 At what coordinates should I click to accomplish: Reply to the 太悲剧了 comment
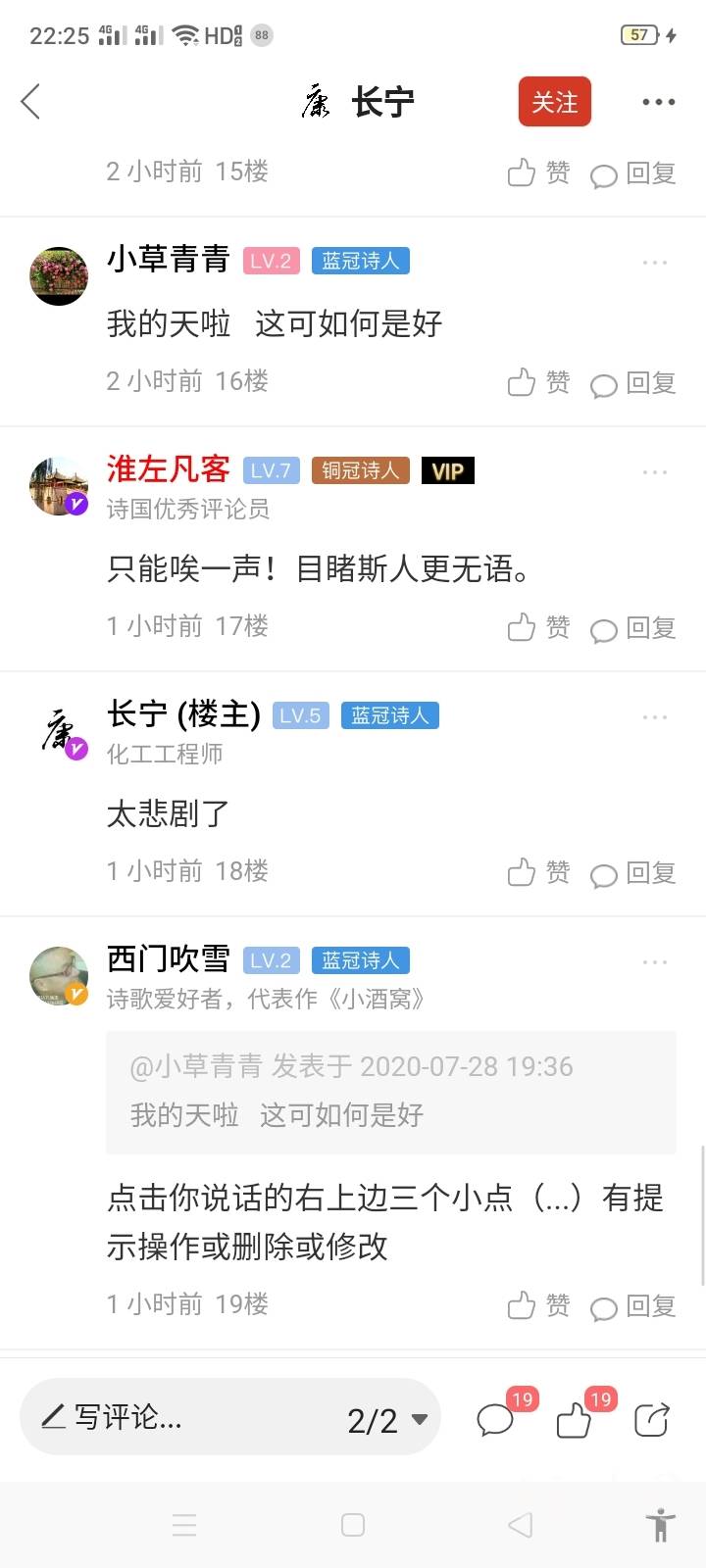633,872
